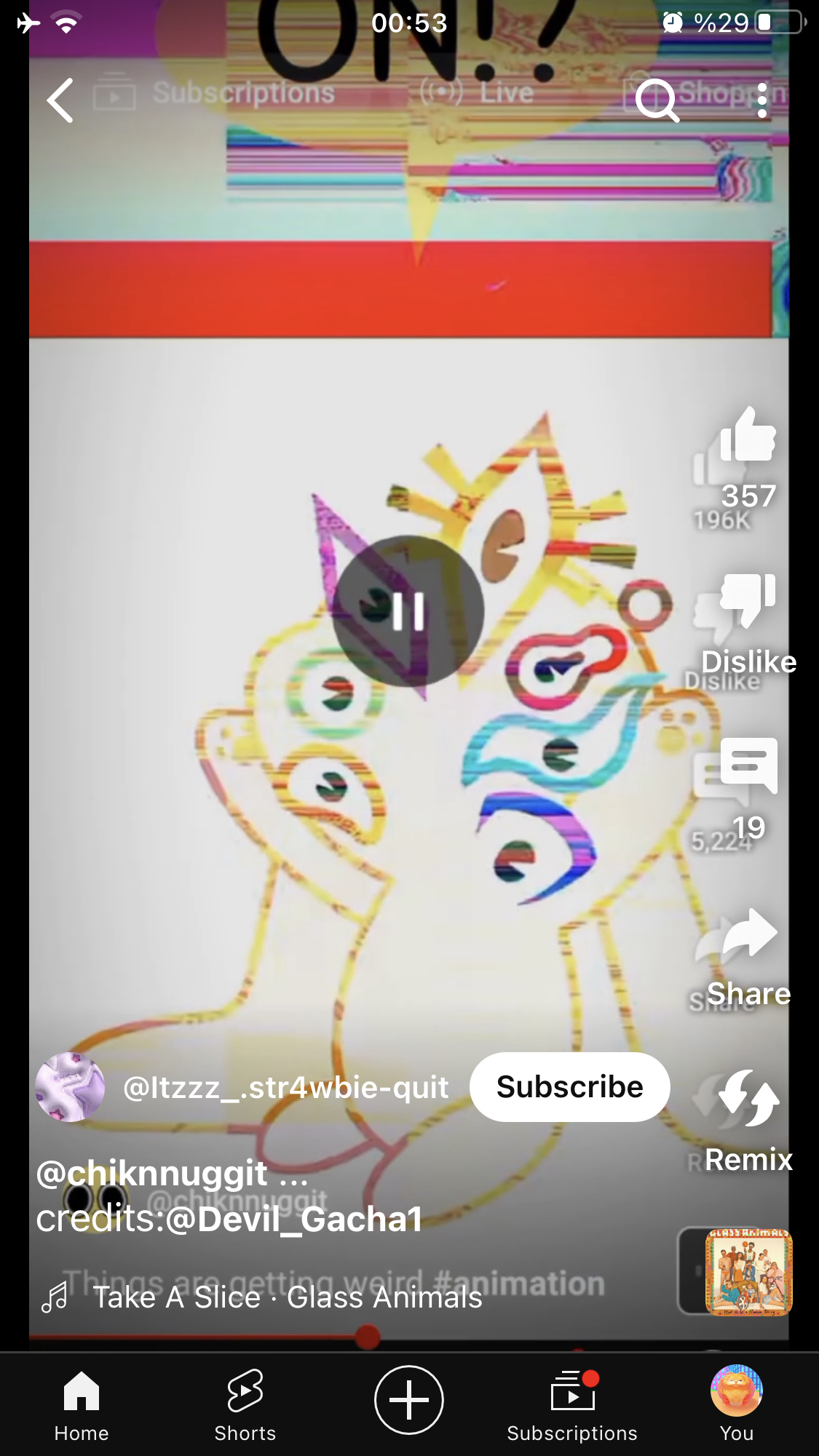Tap the video progress bar scrubber
The height and width of the screenshot is (1456, 819).
(368, 1337)
